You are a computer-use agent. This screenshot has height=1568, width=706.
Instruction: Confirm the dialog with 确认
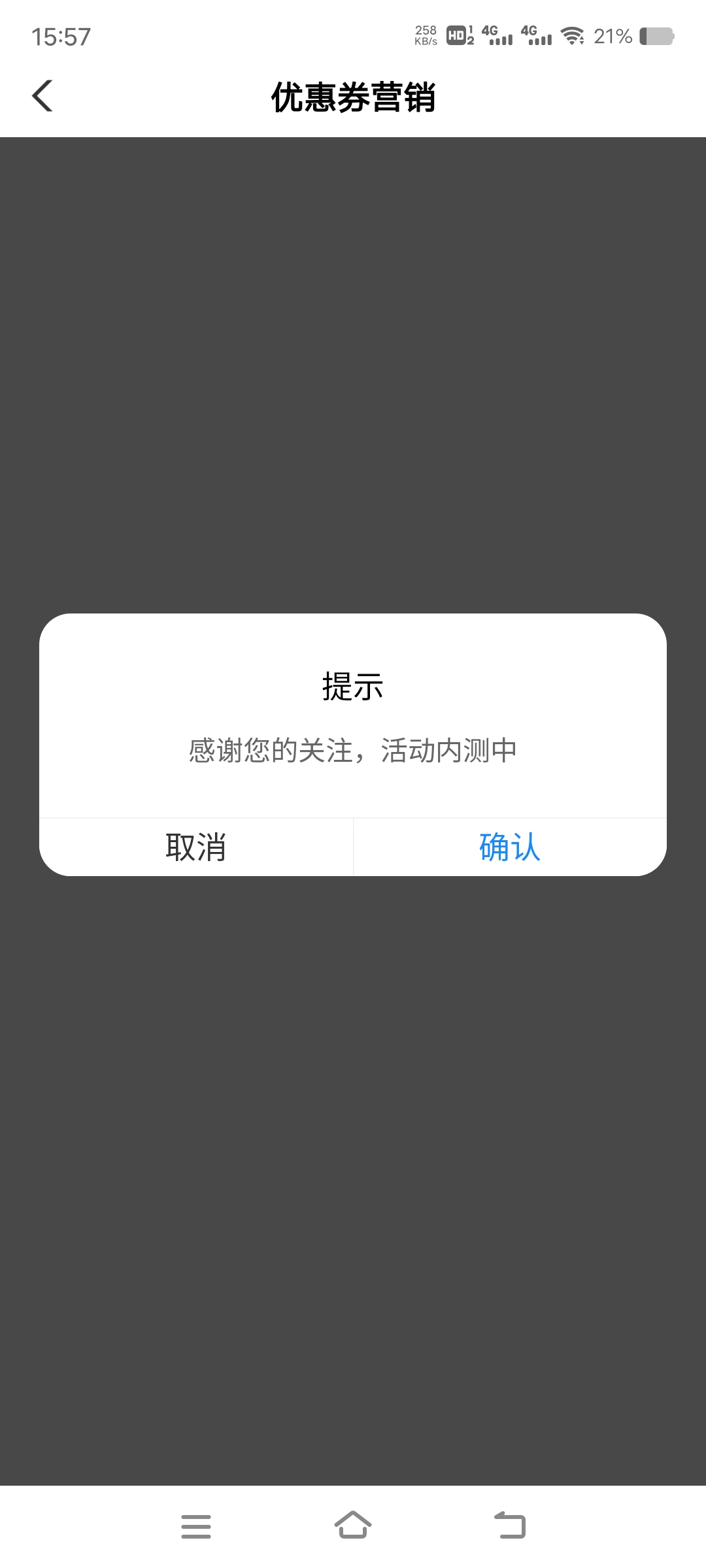coord(510,847)
